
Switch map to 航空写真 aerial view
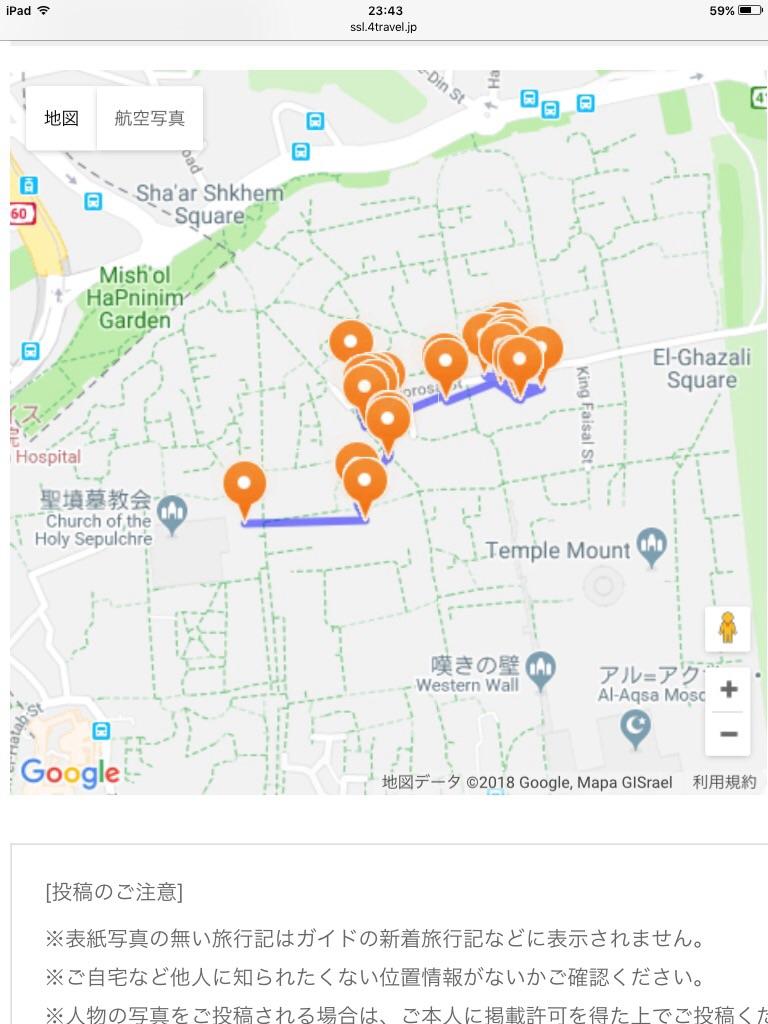coord(150,118)
